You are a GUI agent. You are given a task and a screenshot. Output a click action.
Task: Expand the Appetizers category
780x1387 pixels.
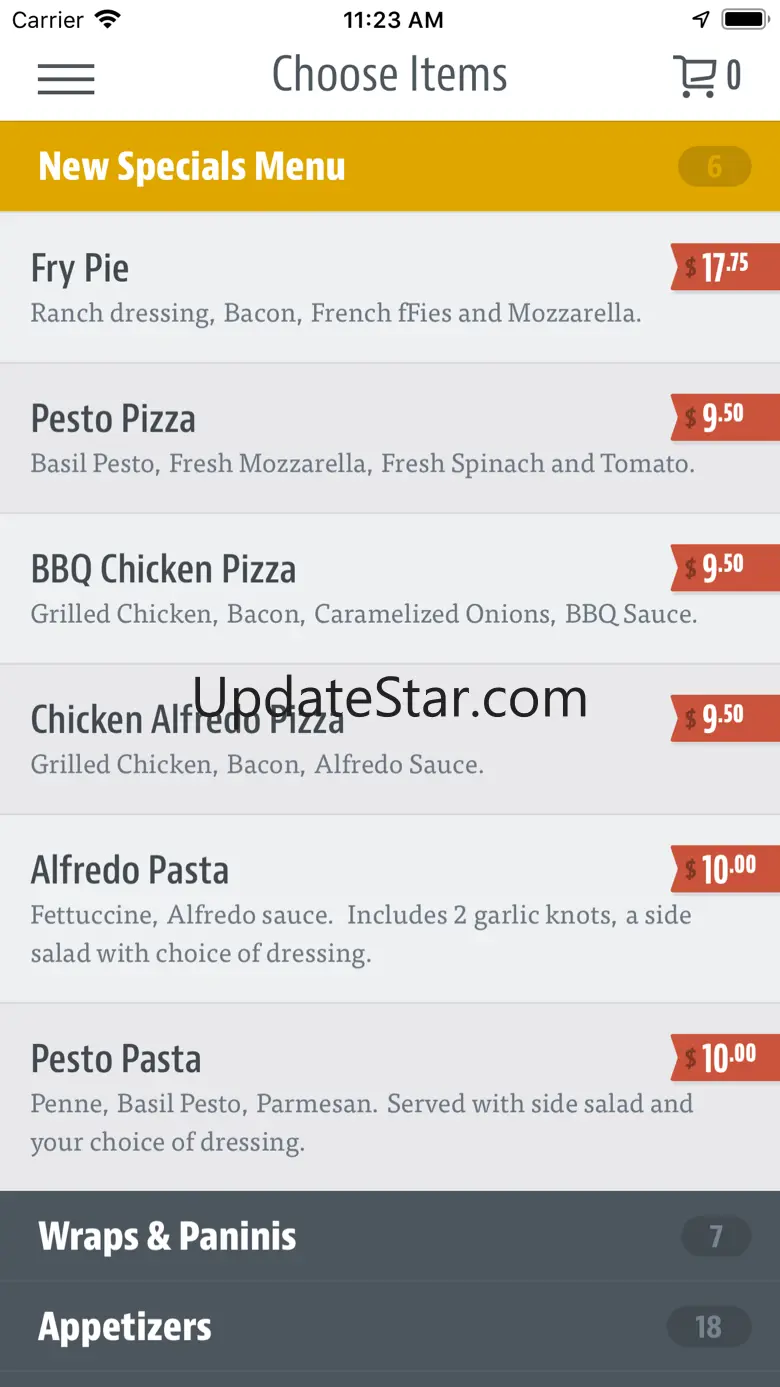[x=390, y=1327]
